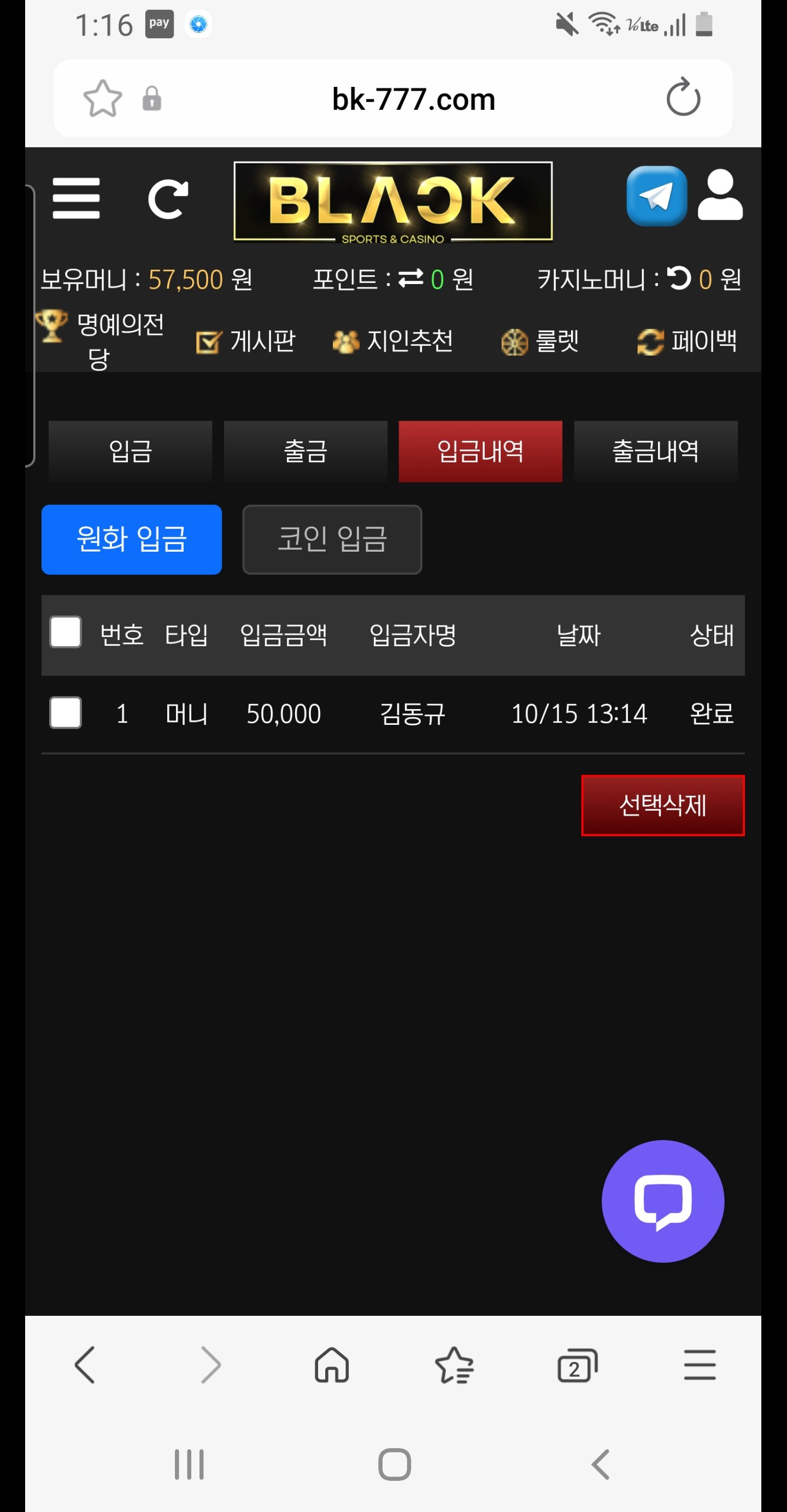The height and width of the screenshot is (1512, 787).
Task: Open the 룰렛 roulette link
Action: coord(541,341)
